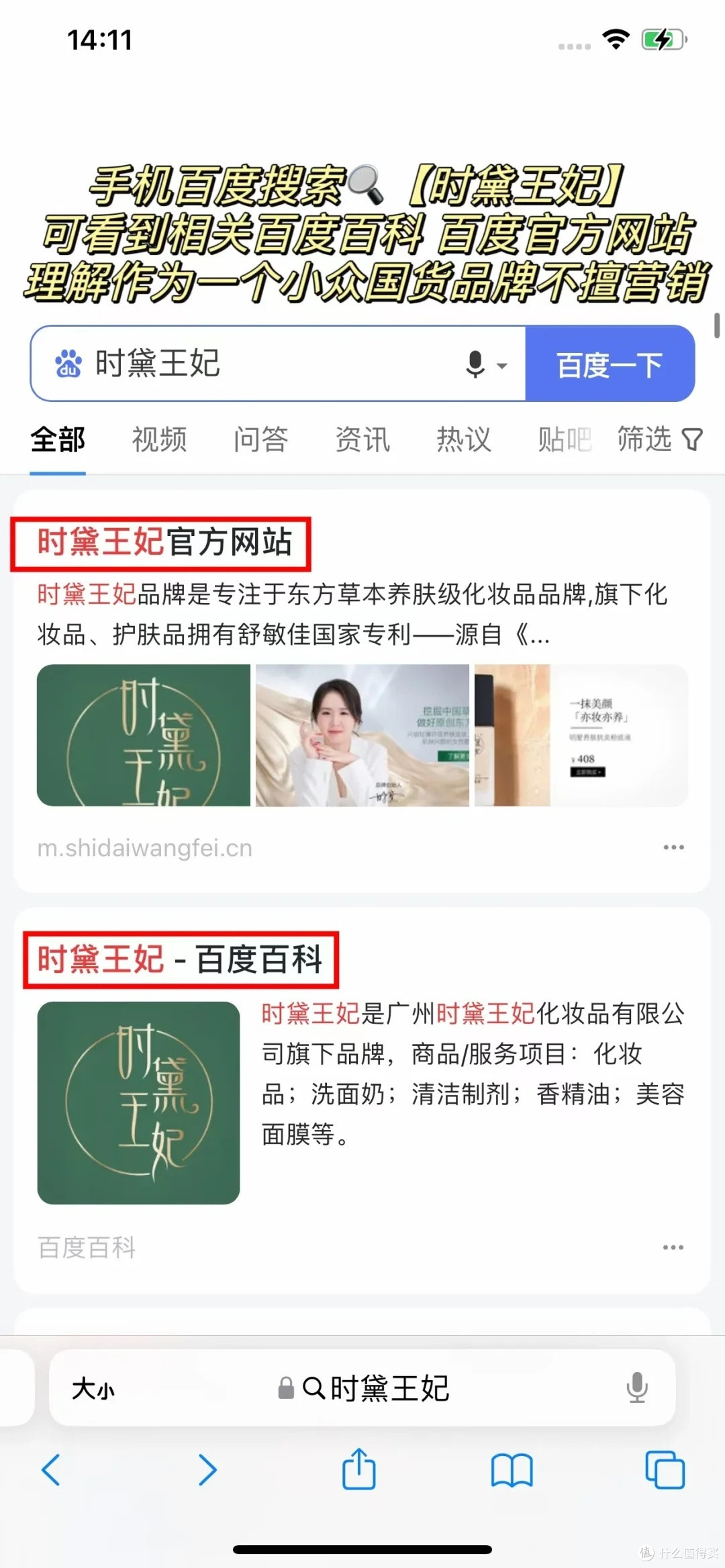
Task: Tap the Safari address bar
Action: (376, 1388)
